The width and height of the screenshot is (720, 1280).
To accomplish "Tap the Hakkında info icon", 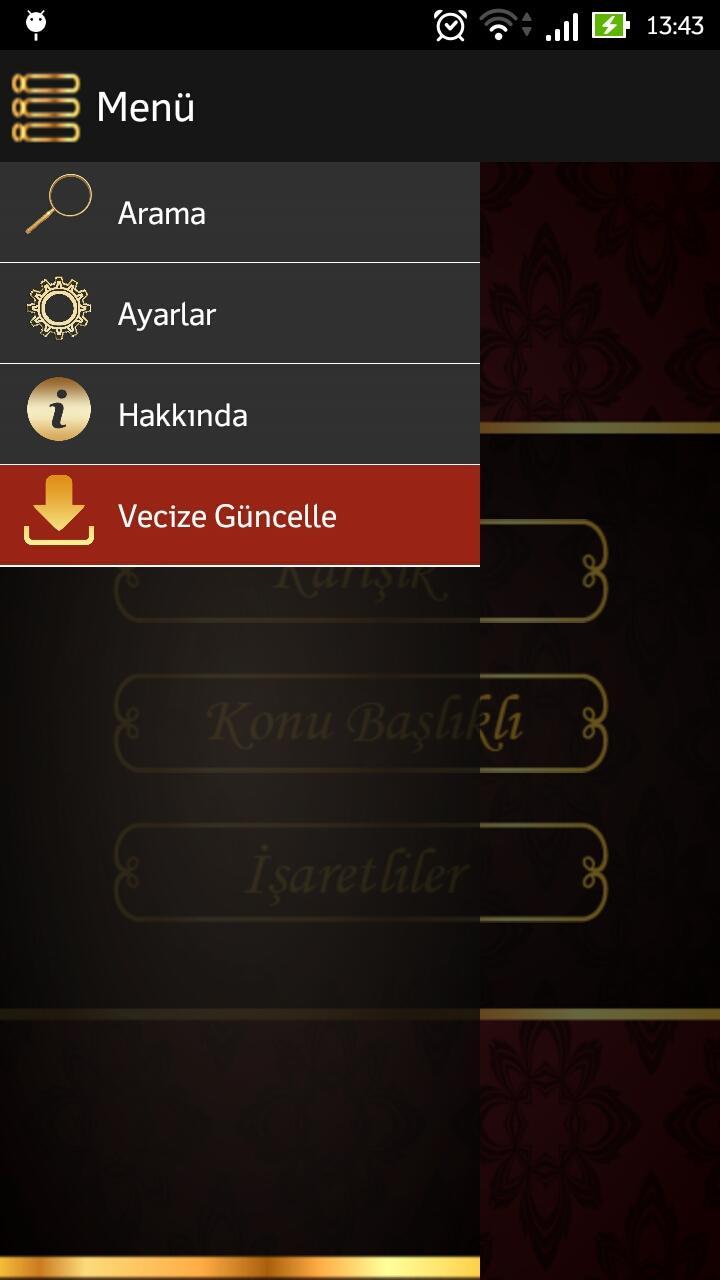I will [x=58, y=408].
